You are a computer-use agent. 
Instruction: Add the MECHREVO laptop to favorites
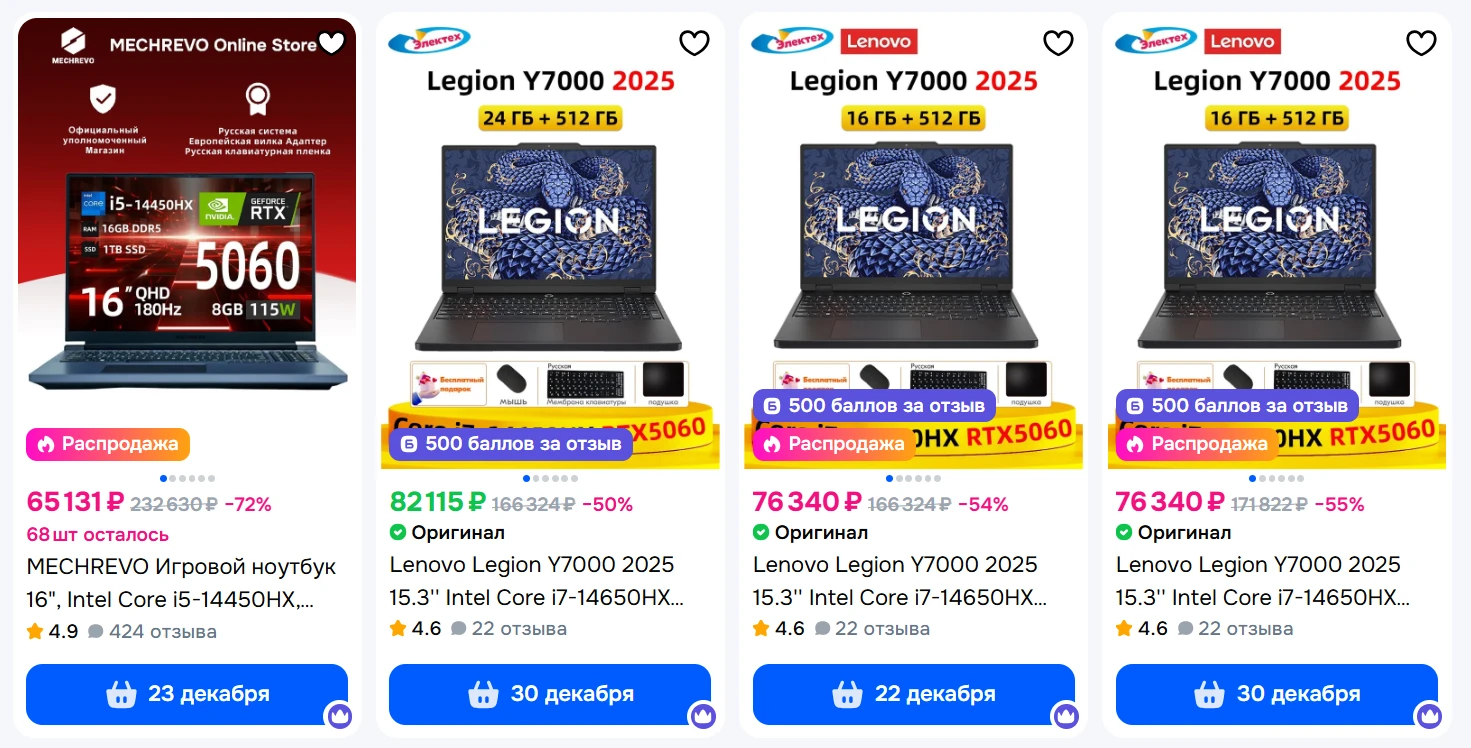click(x=331, y=43)
